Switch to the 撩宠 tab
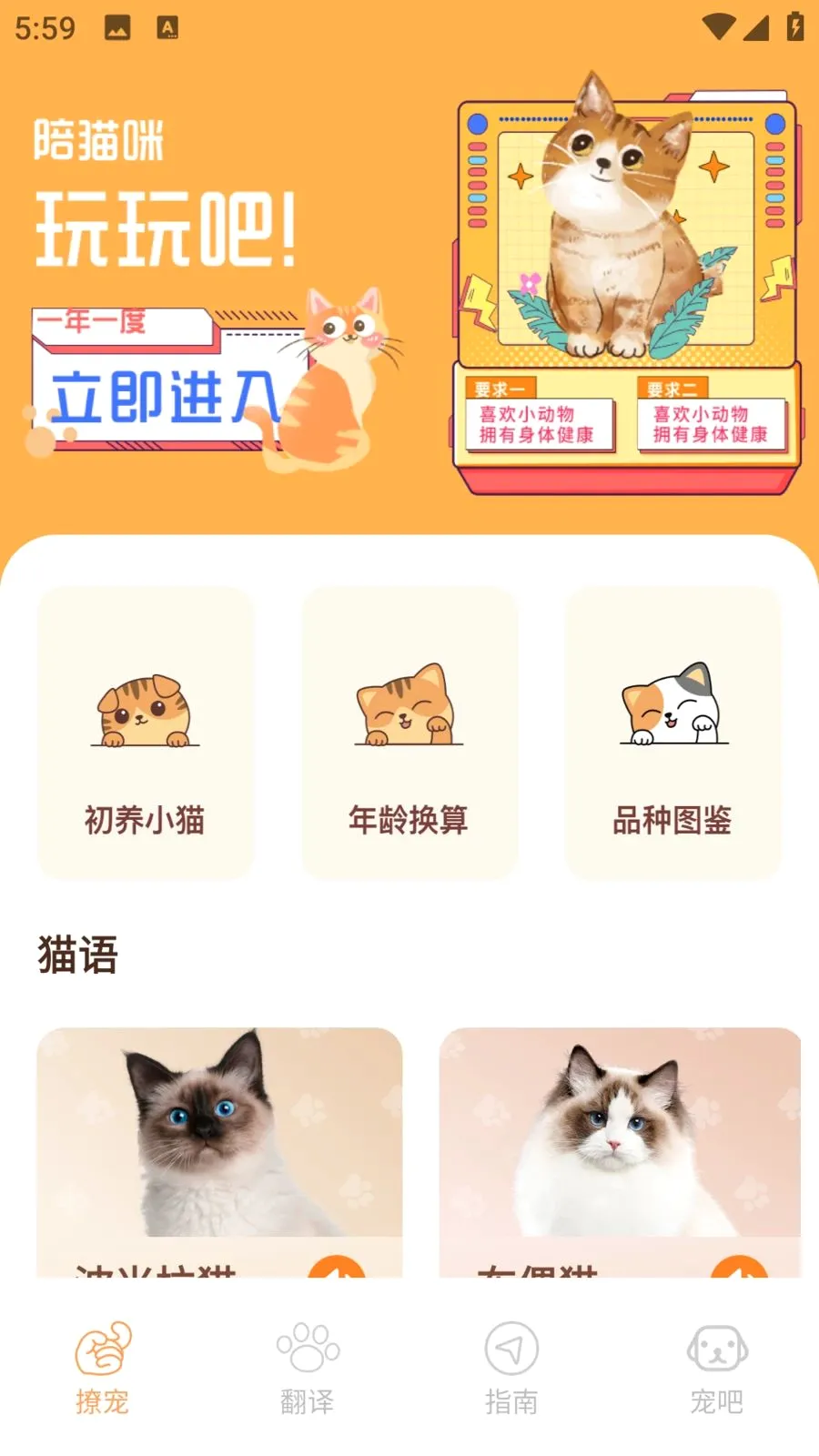This screenshot has height=1456, width=819. tap(103, 1367)
